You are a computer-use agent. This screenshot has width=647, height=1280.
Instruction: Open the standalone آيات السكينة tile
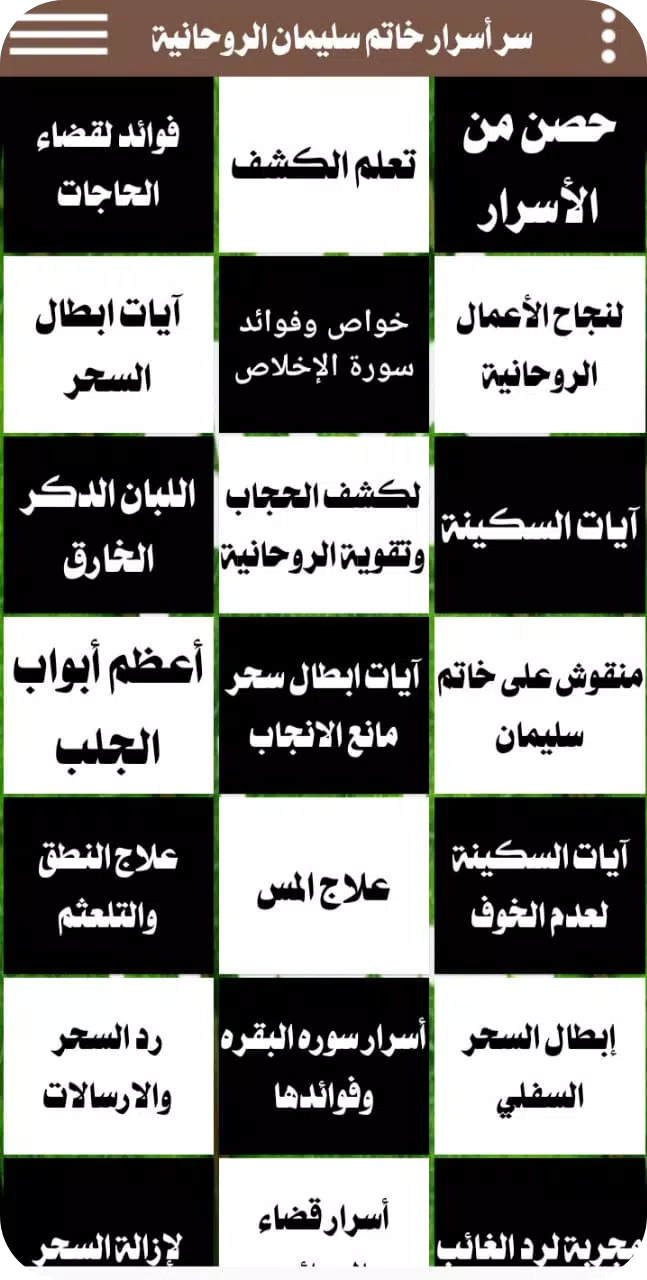pos(540,525)
